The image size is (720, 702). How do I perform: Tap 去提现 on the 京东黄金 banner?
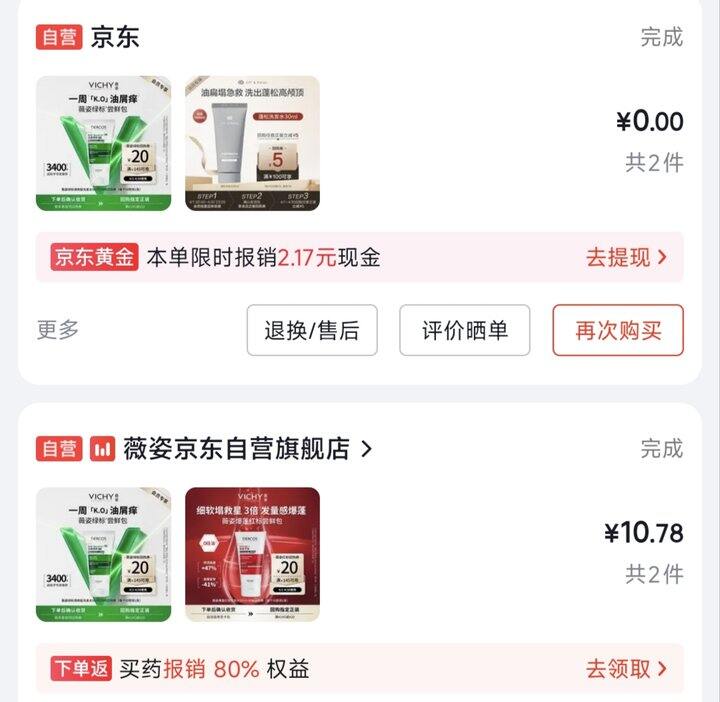pos(626,258)
